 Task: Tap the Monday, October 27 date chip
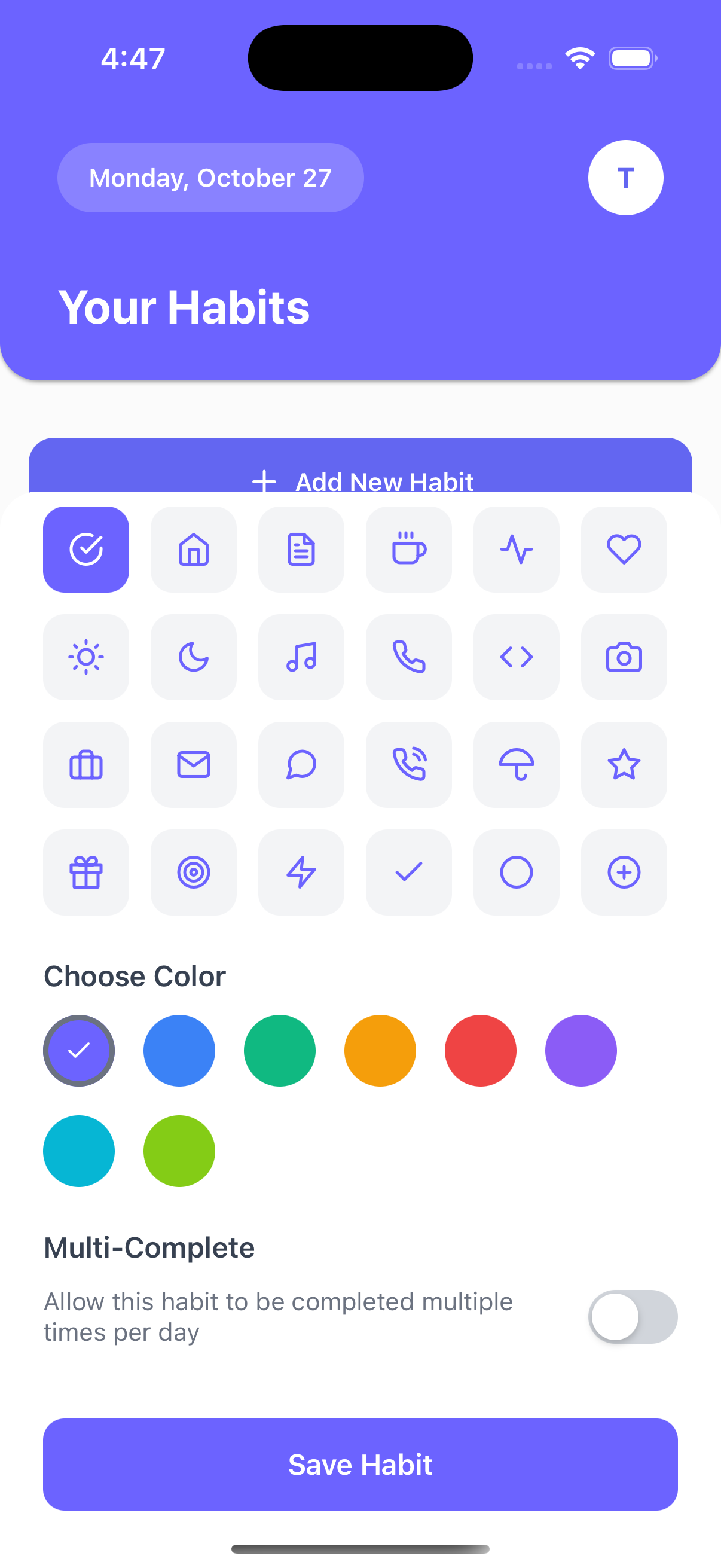point(210,178)
